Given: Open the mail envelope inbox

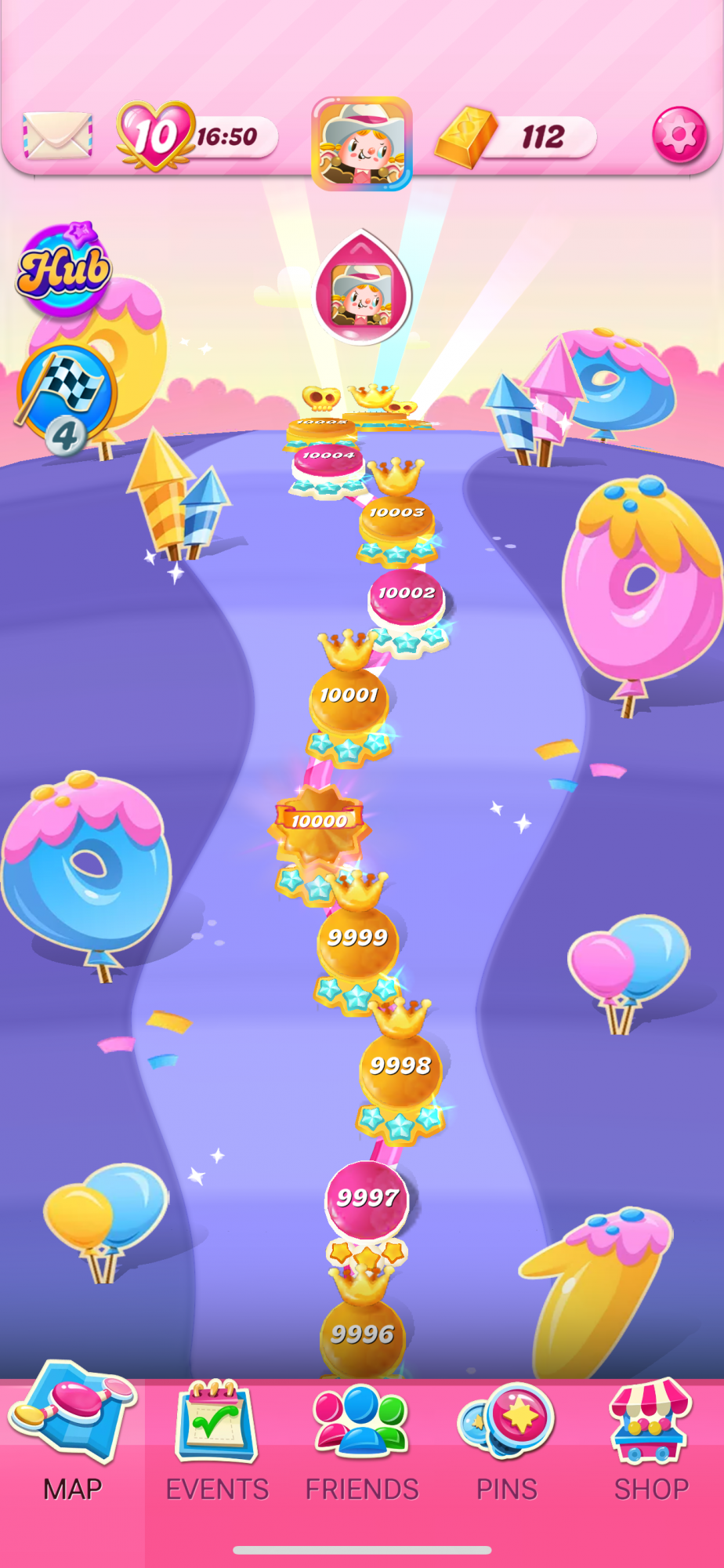Looking at the screenshot, I should (x=58, y=135).
